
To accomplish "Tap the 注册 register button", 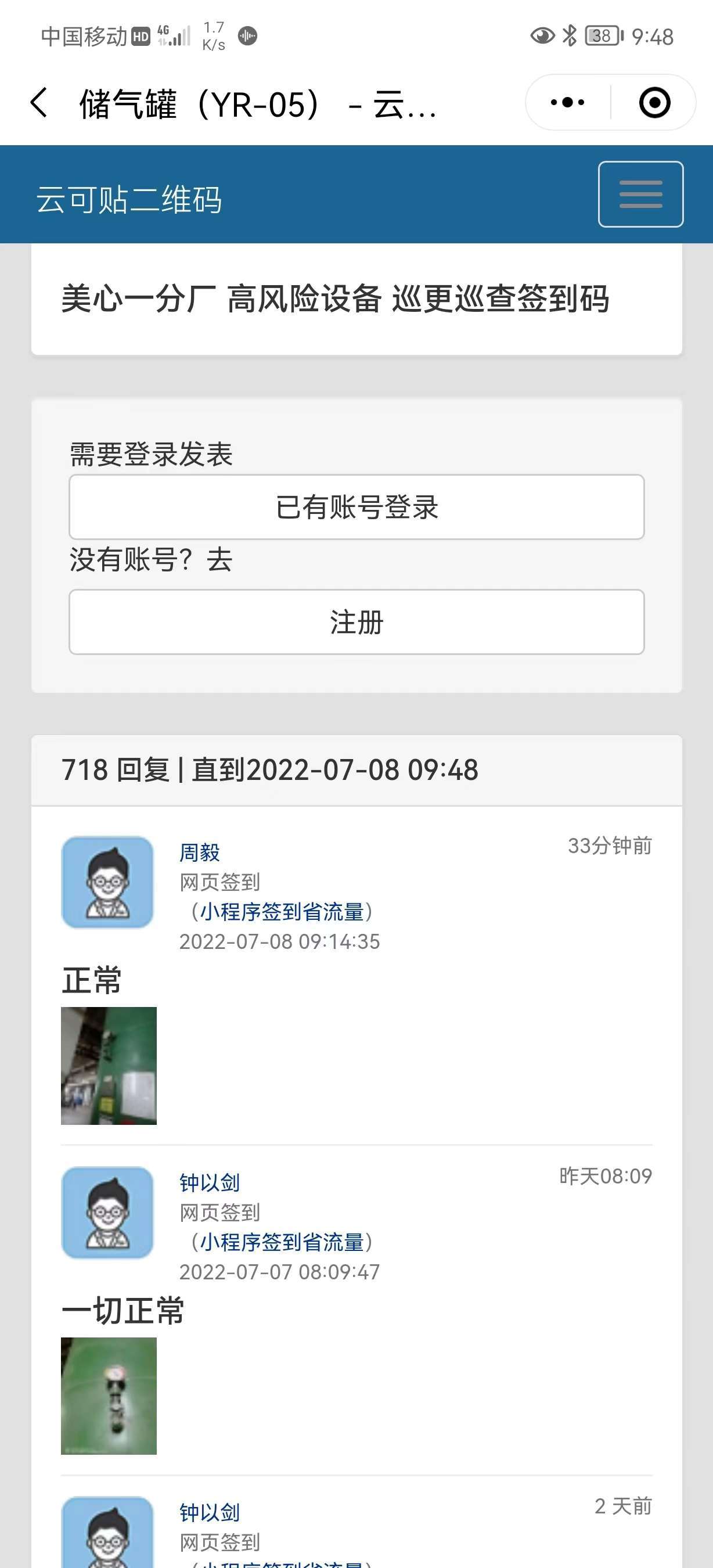I will coord(356,622).
